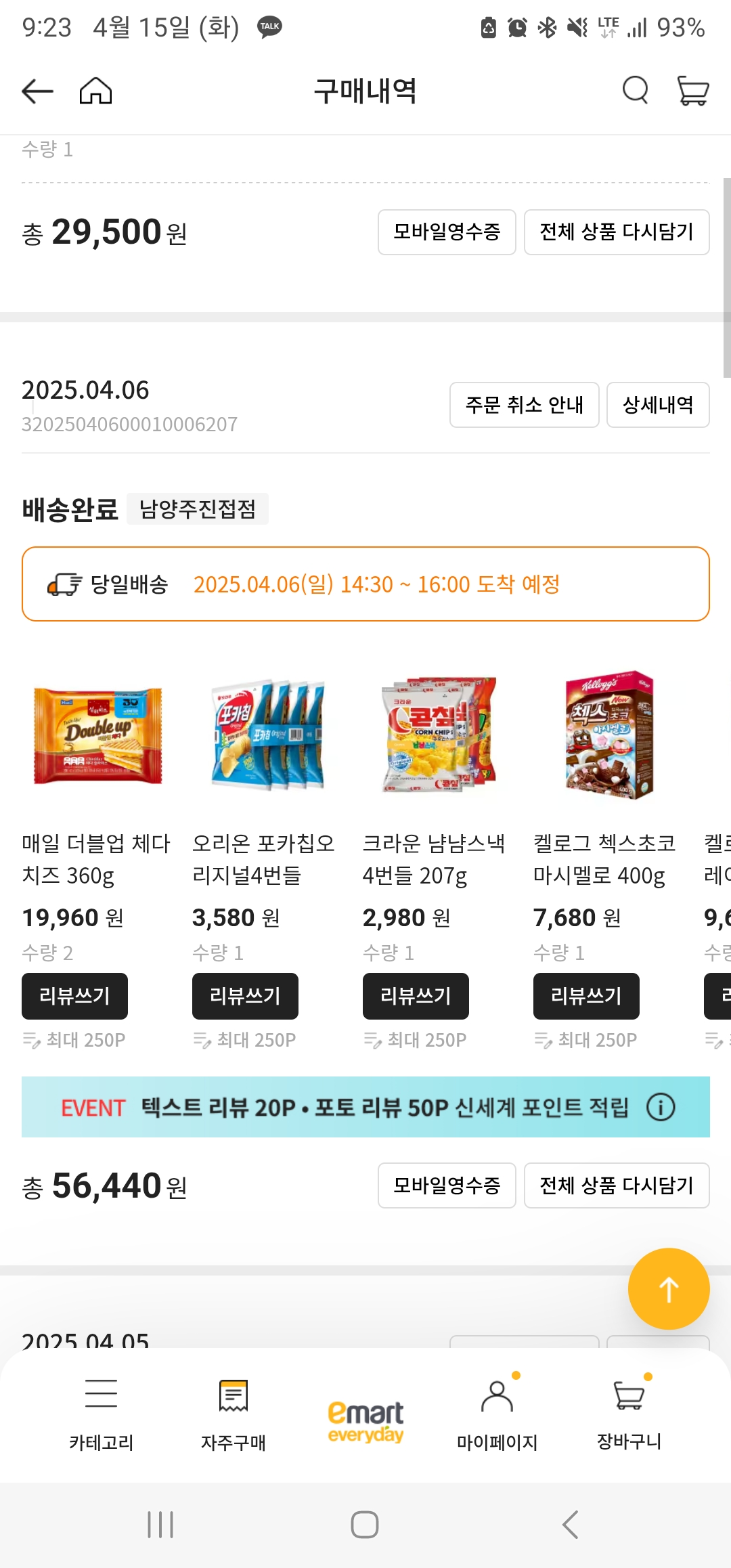Open 상세내역 for the 2025.04.06 order
This screenshot has width=731, height=1568.
[x=657, y=405]
